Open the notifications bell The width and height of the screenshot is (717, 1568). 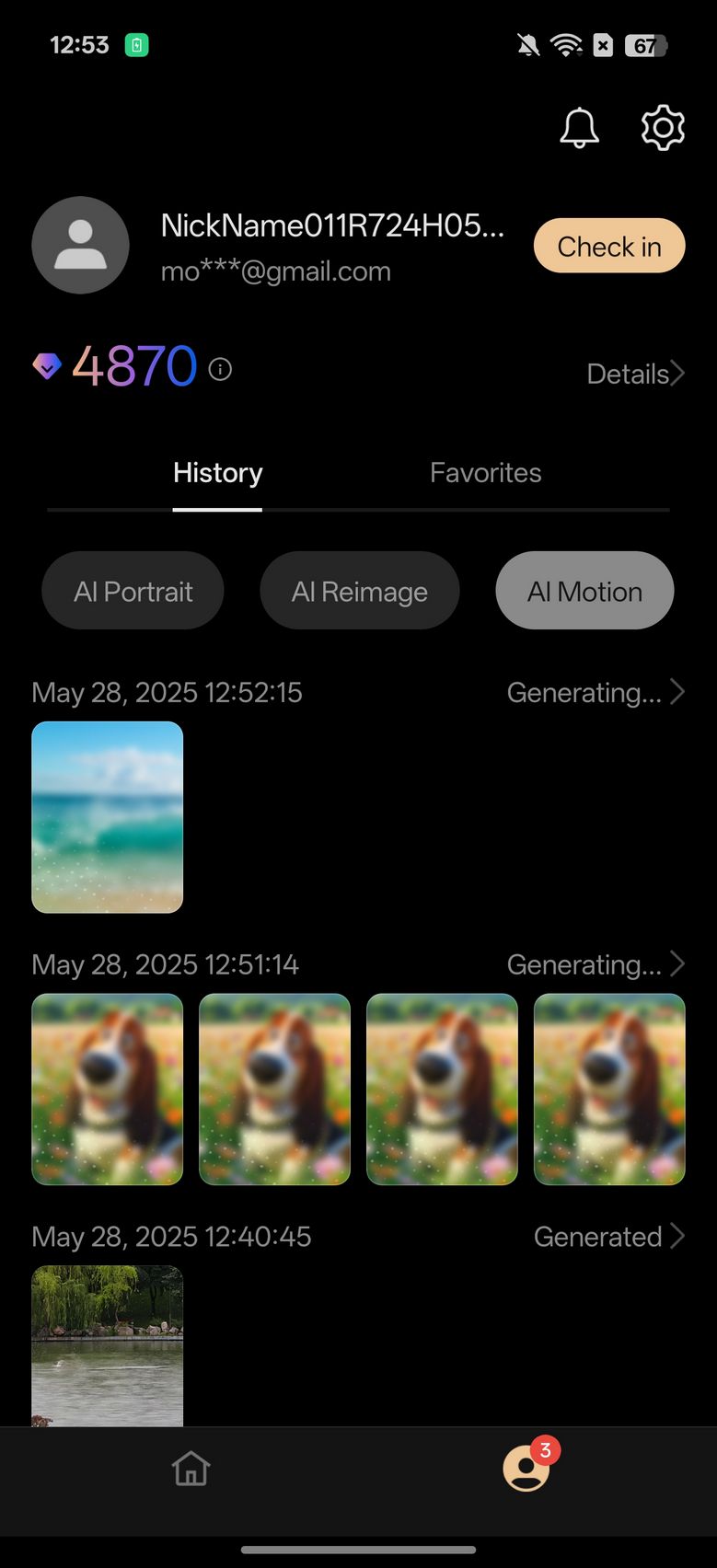point(579,128)
